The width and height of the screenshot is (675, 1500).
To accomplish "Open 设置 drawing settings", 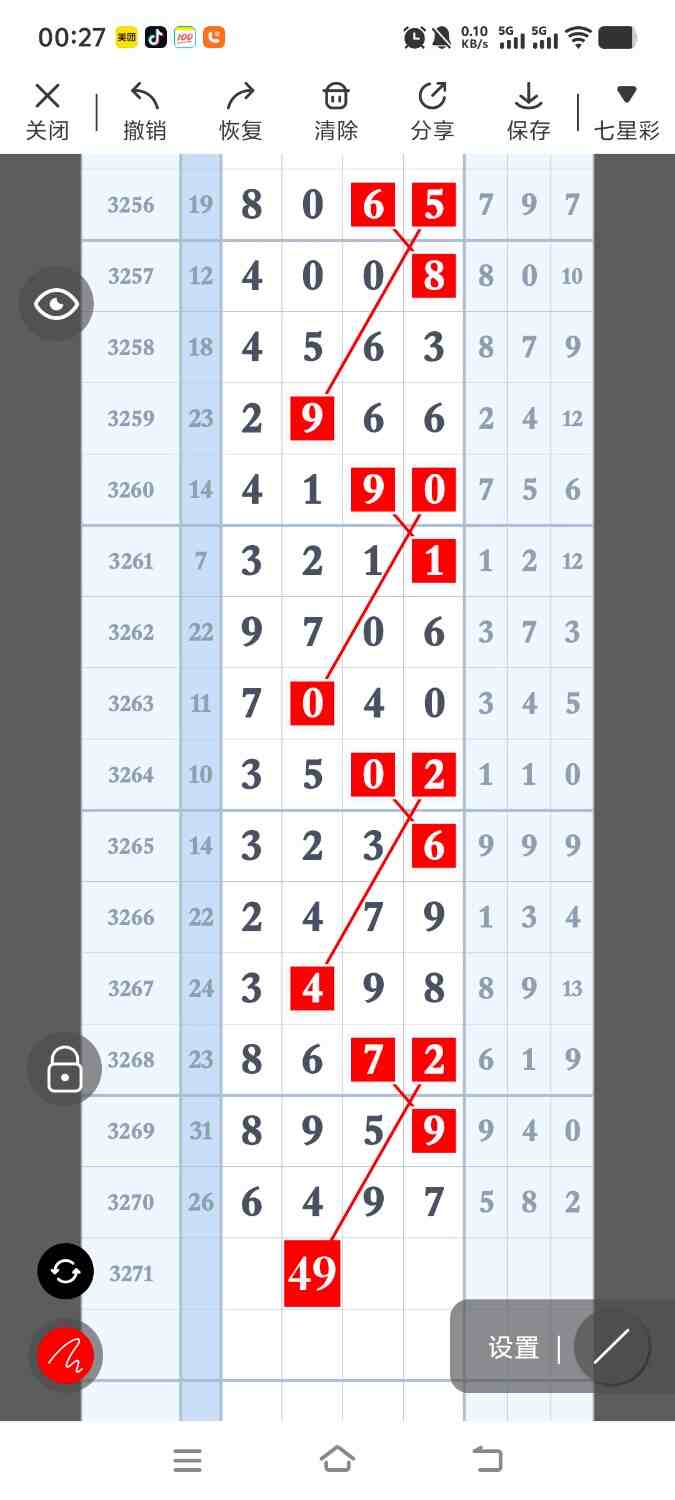I will pyautogui.click(x=514, y=1348).
